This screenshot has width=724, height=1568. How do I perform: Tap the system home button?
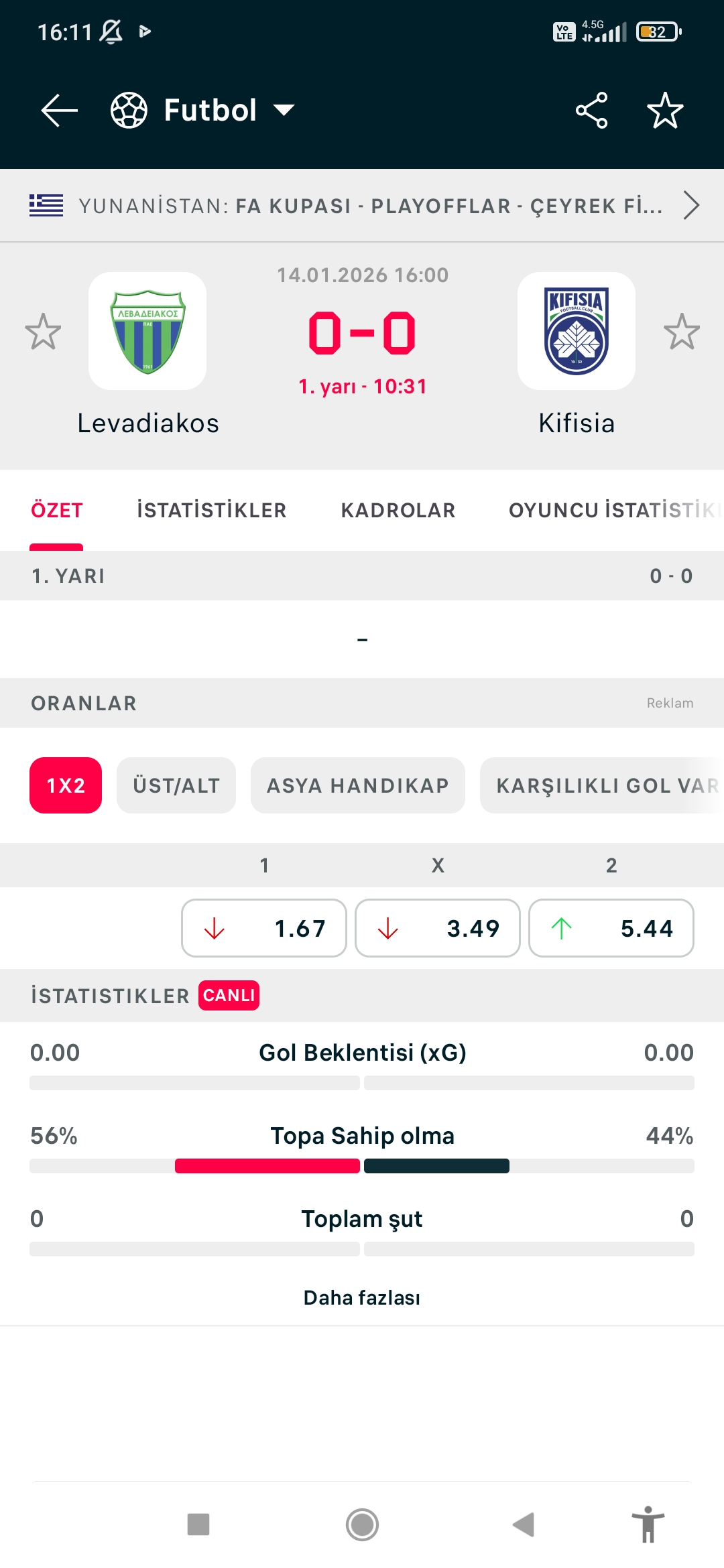[x=362, y=1524]
